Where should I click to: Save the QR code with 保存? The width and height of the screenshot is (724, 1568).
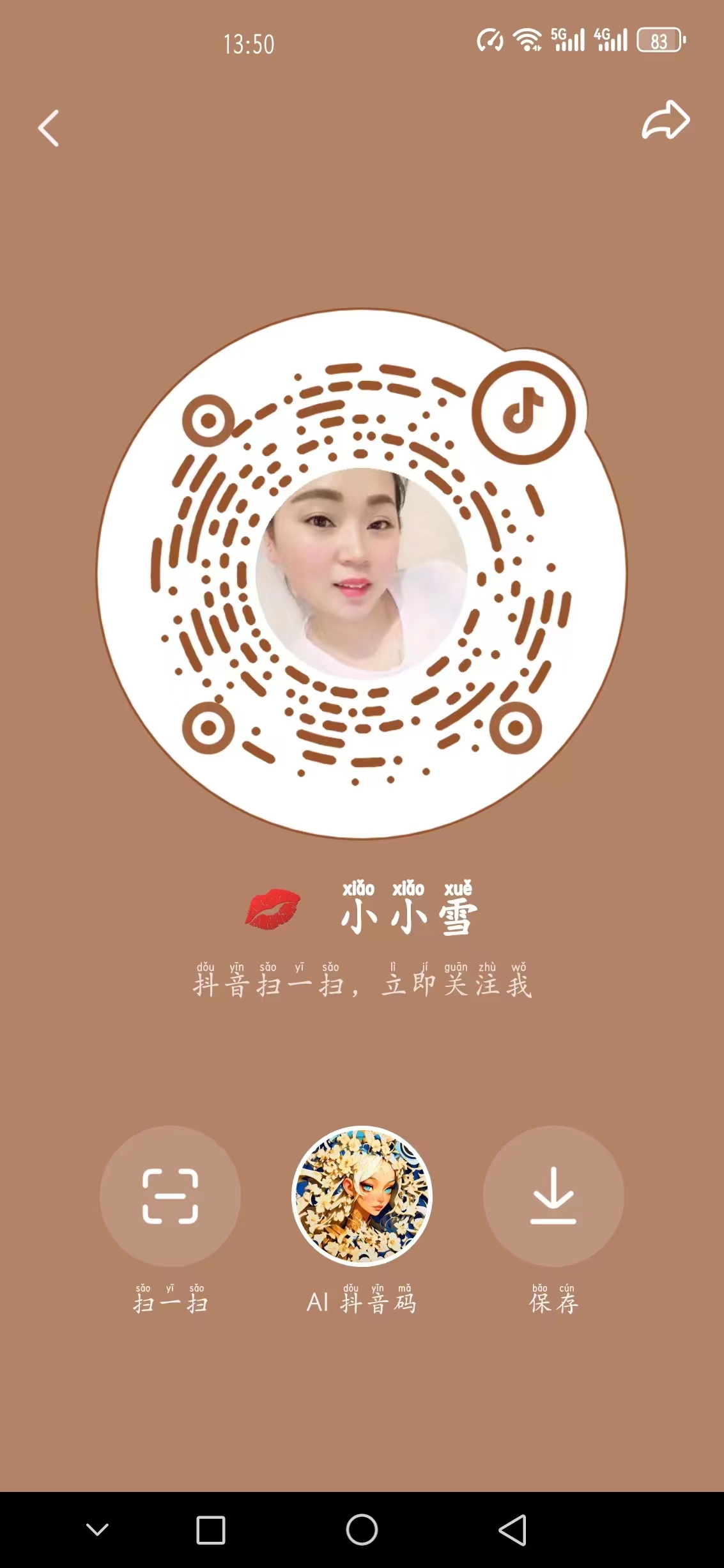tap(553, 1195)
